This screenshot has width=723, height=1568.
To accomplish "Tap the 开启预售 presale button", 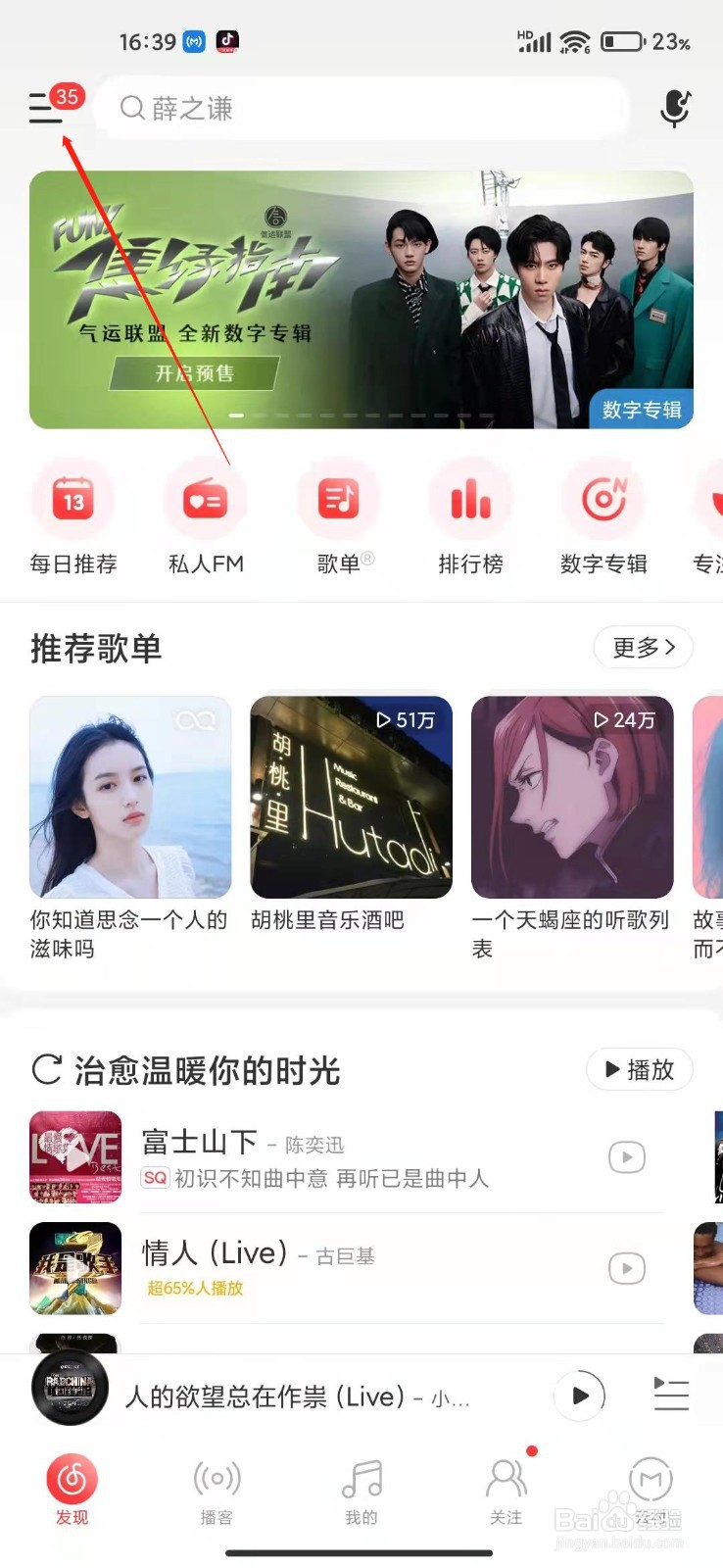I will (194, 374).
